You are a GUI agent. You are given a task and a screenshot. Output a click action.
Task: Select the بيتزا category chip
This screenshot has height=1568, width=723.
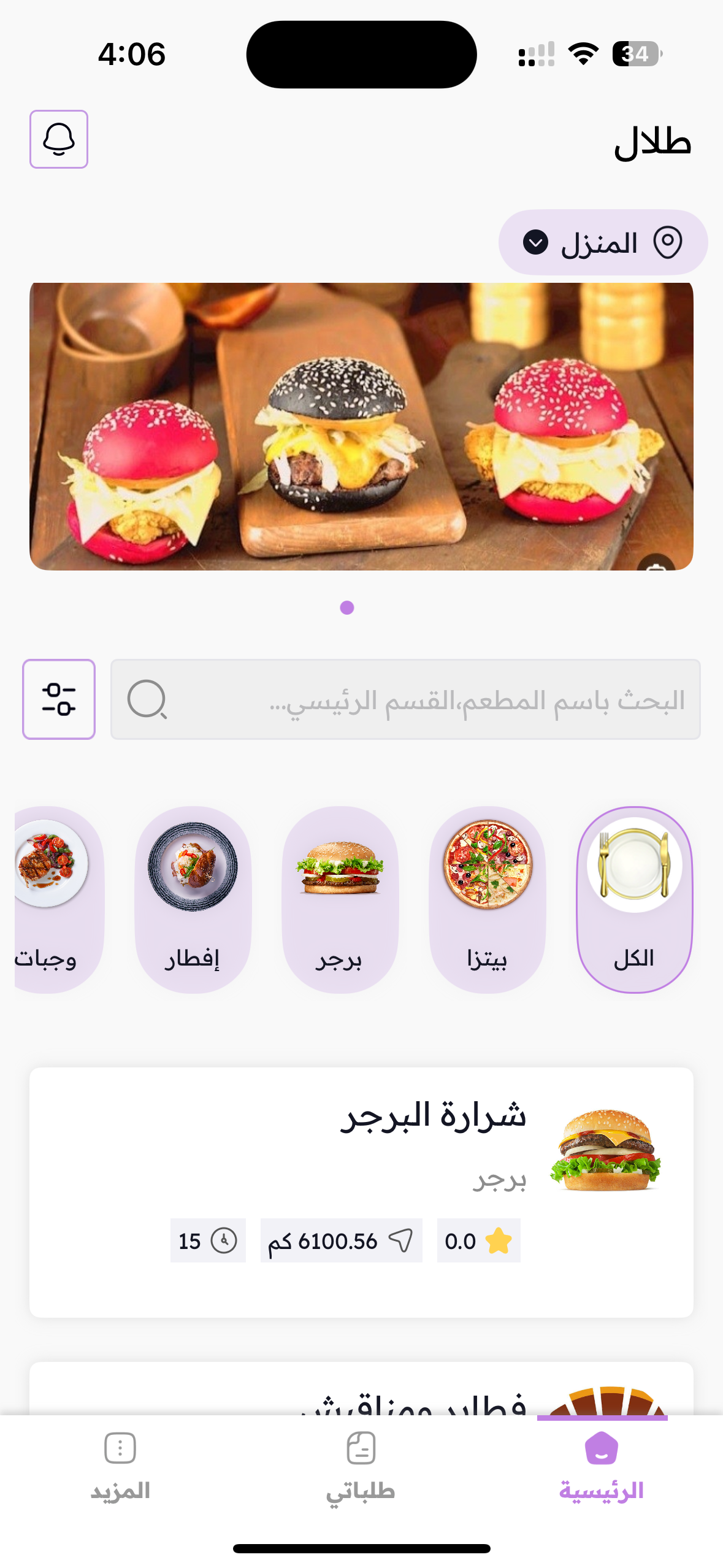488,899
